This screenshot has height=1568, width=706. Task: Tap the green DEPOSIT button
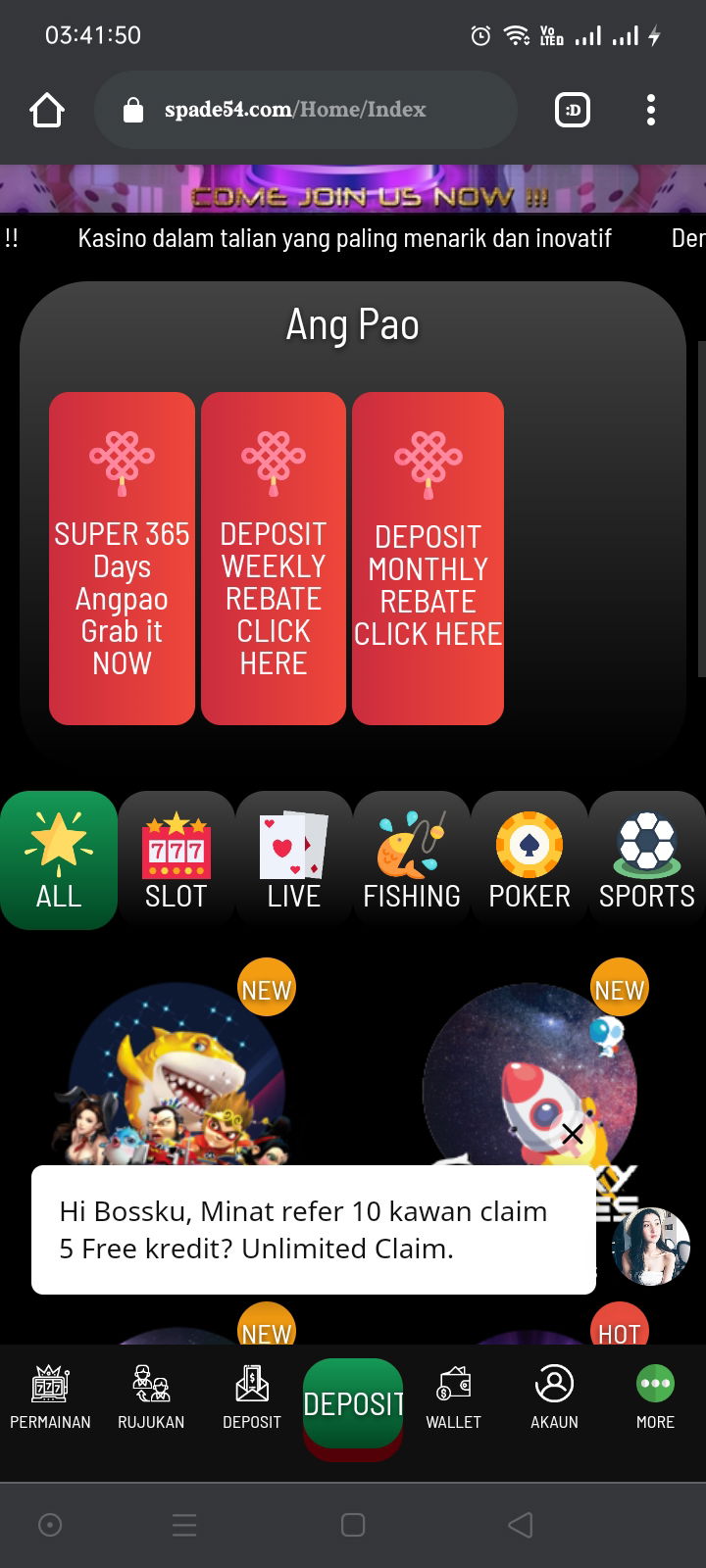click(x=353, y=1404)
